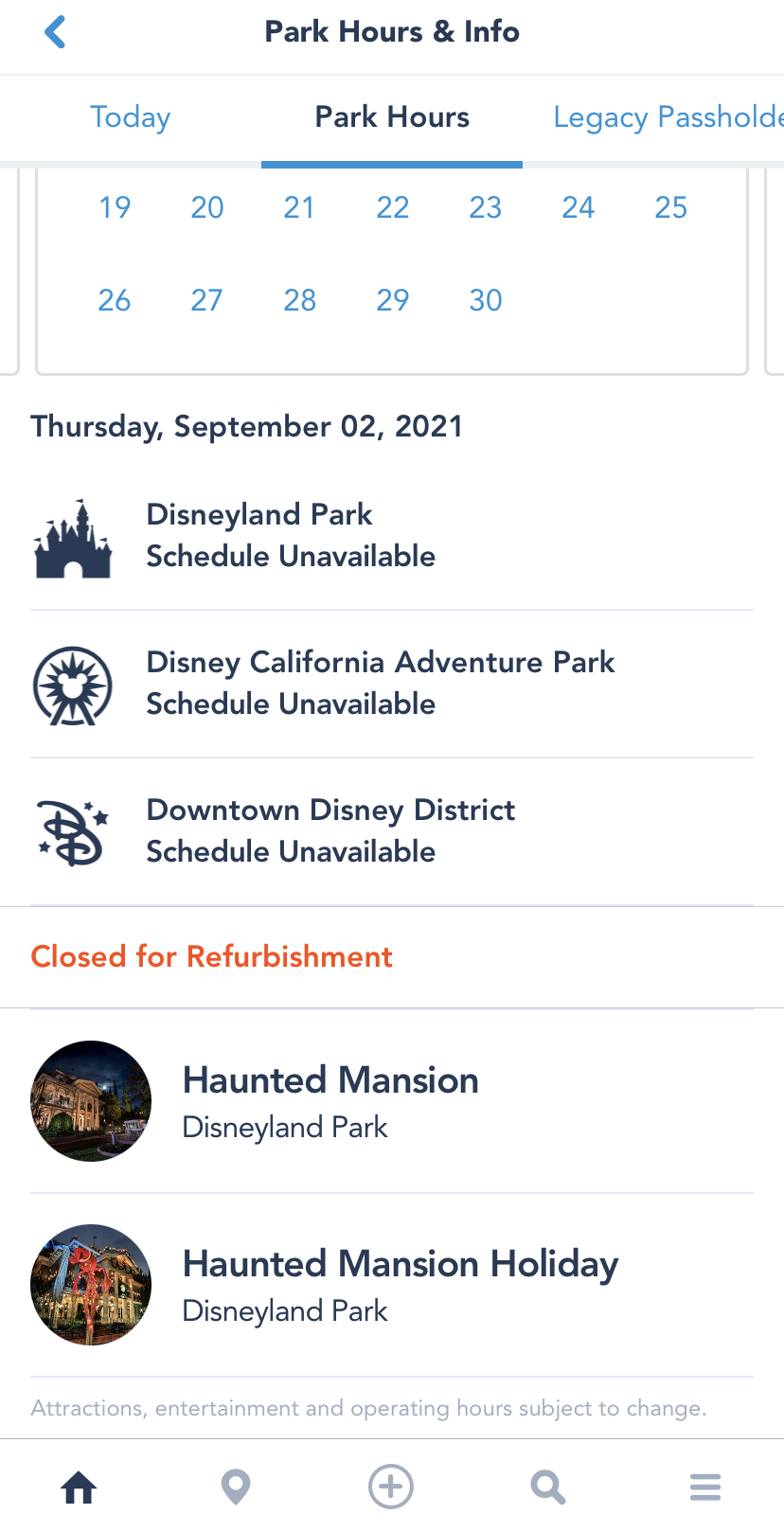Switch to the Today tab
This screenshot has height=1532, width=784.
click(131, 117)
